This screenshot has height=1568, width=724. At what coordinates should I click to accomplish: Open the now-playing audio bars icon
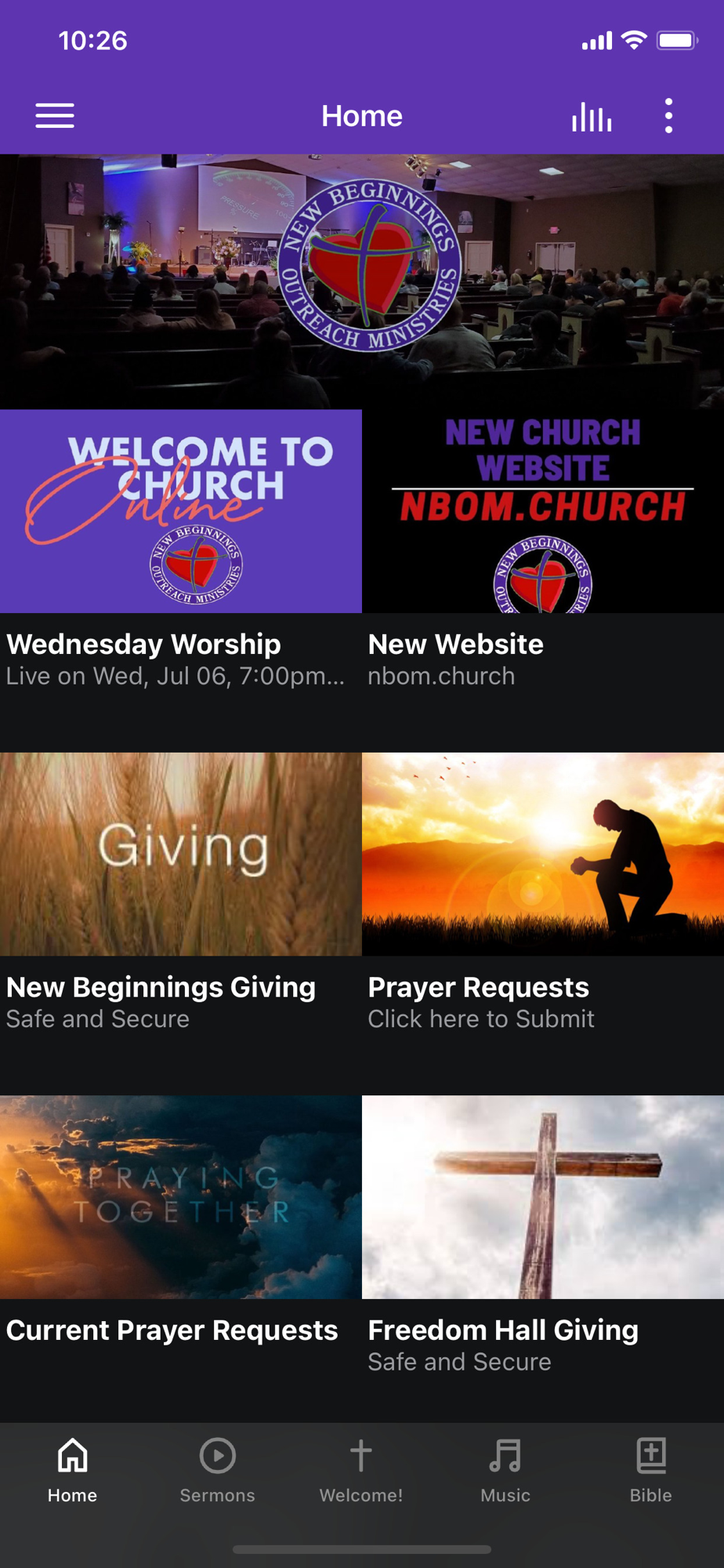(x=592, y=116)
